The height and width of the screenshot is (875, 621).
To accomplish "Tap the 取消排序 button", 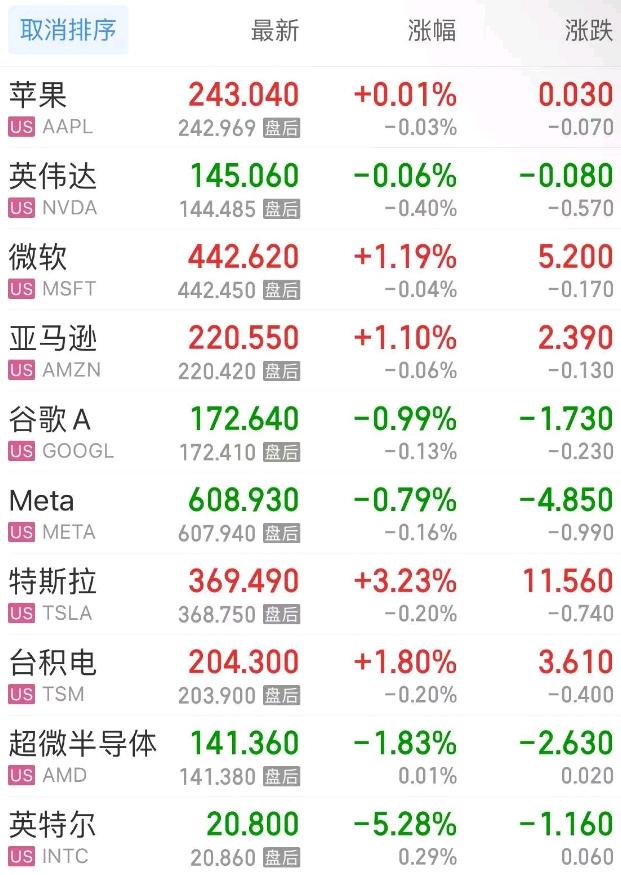I will coord(68,31).
